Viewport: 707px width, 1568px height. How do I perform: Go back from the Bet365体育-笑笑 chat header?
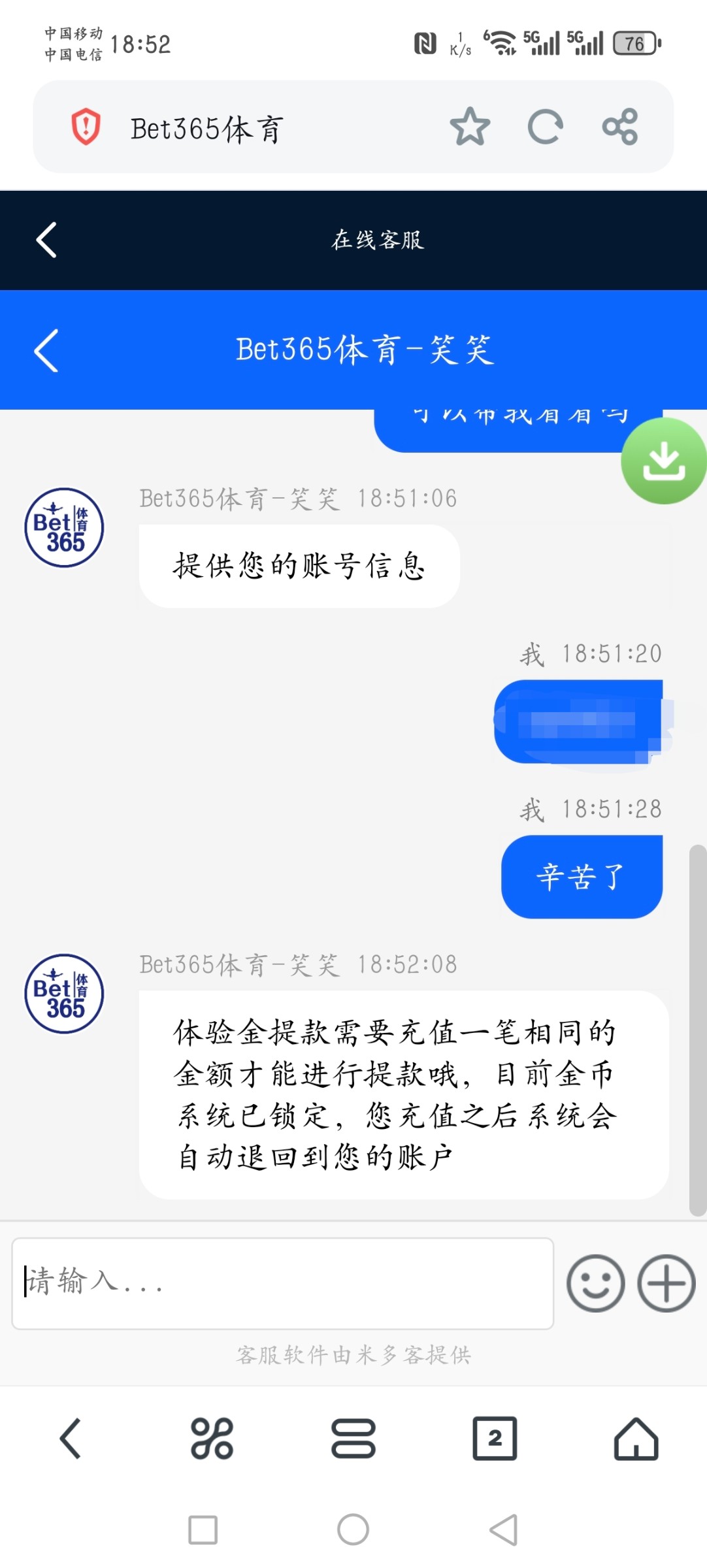click(x=46, y=350)
